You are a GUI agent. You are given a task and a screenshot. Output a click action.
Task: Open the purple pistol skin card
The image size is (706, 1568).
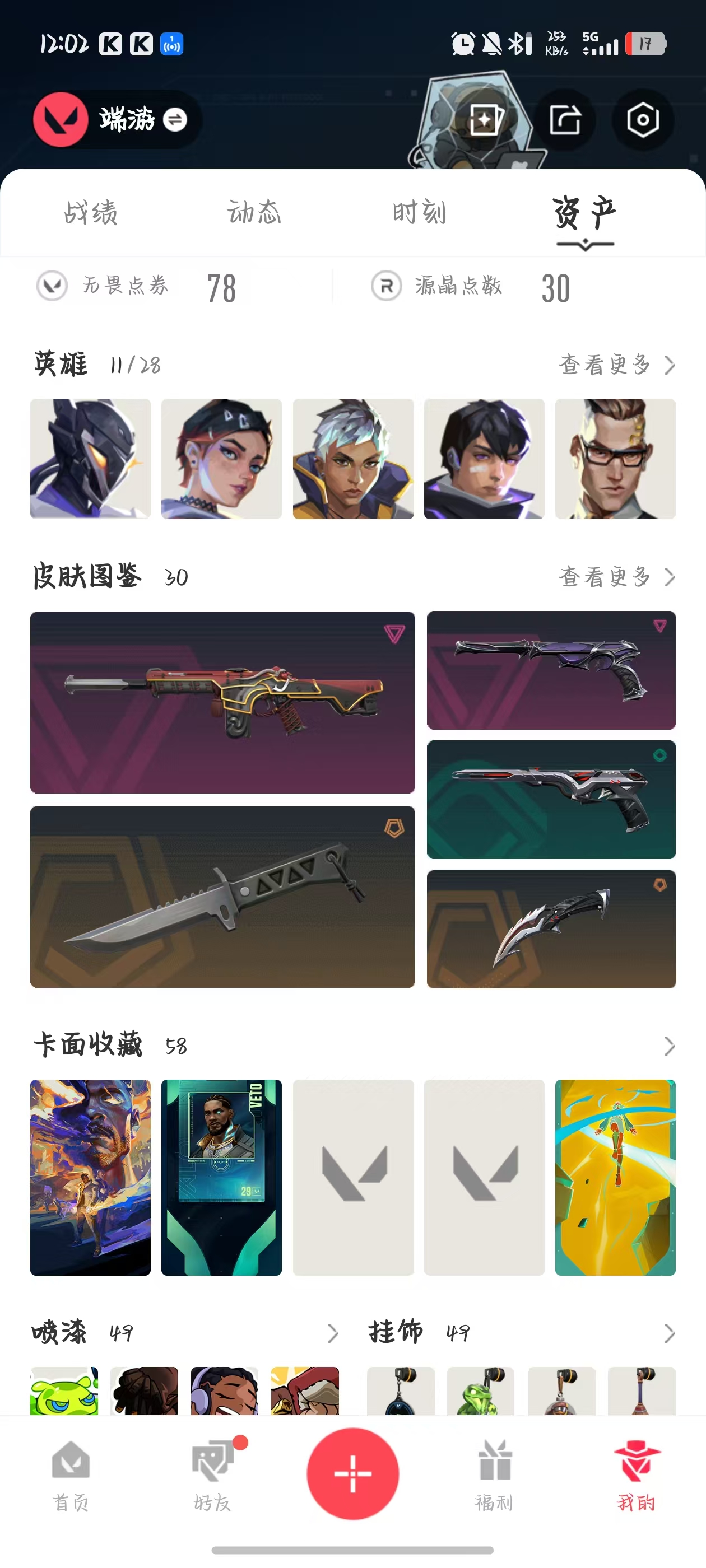pyautogui.click(x=551, y=670)
